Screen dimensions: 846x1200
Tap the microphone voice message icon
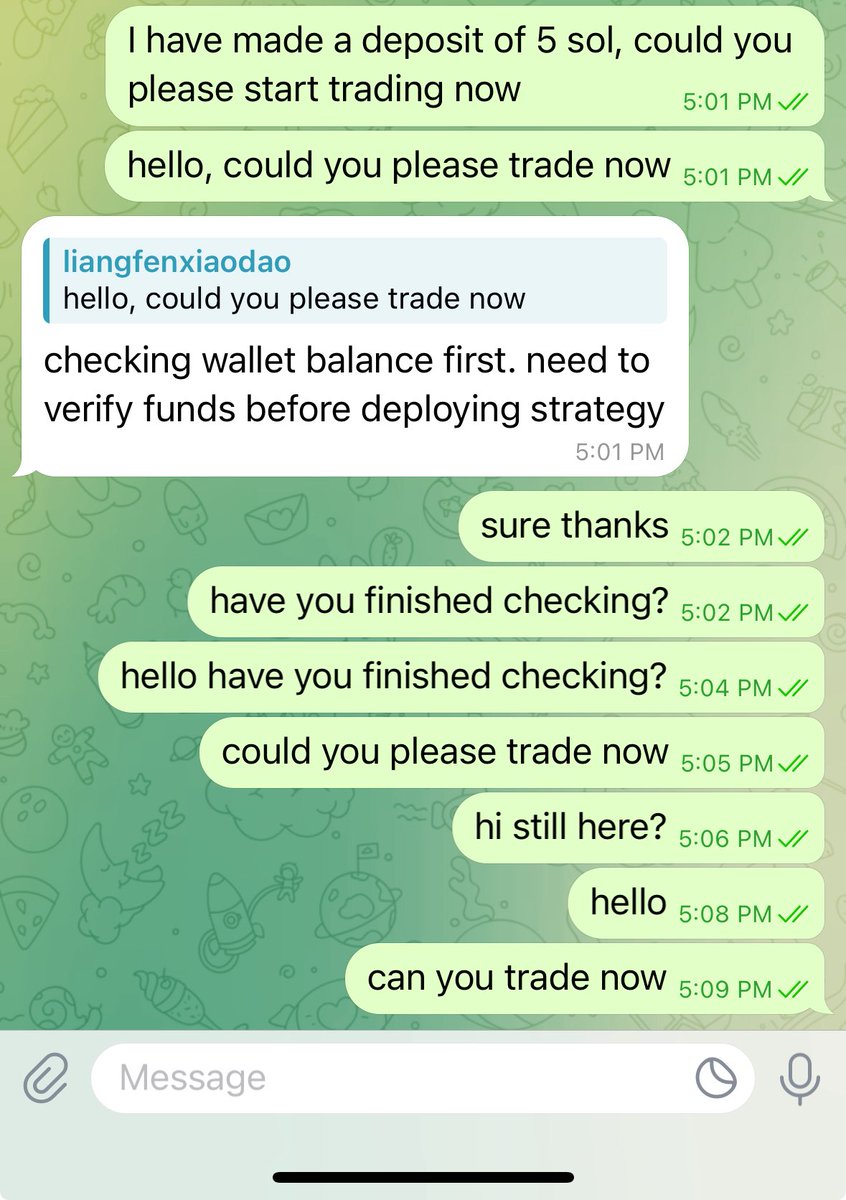coord(799,1078)
